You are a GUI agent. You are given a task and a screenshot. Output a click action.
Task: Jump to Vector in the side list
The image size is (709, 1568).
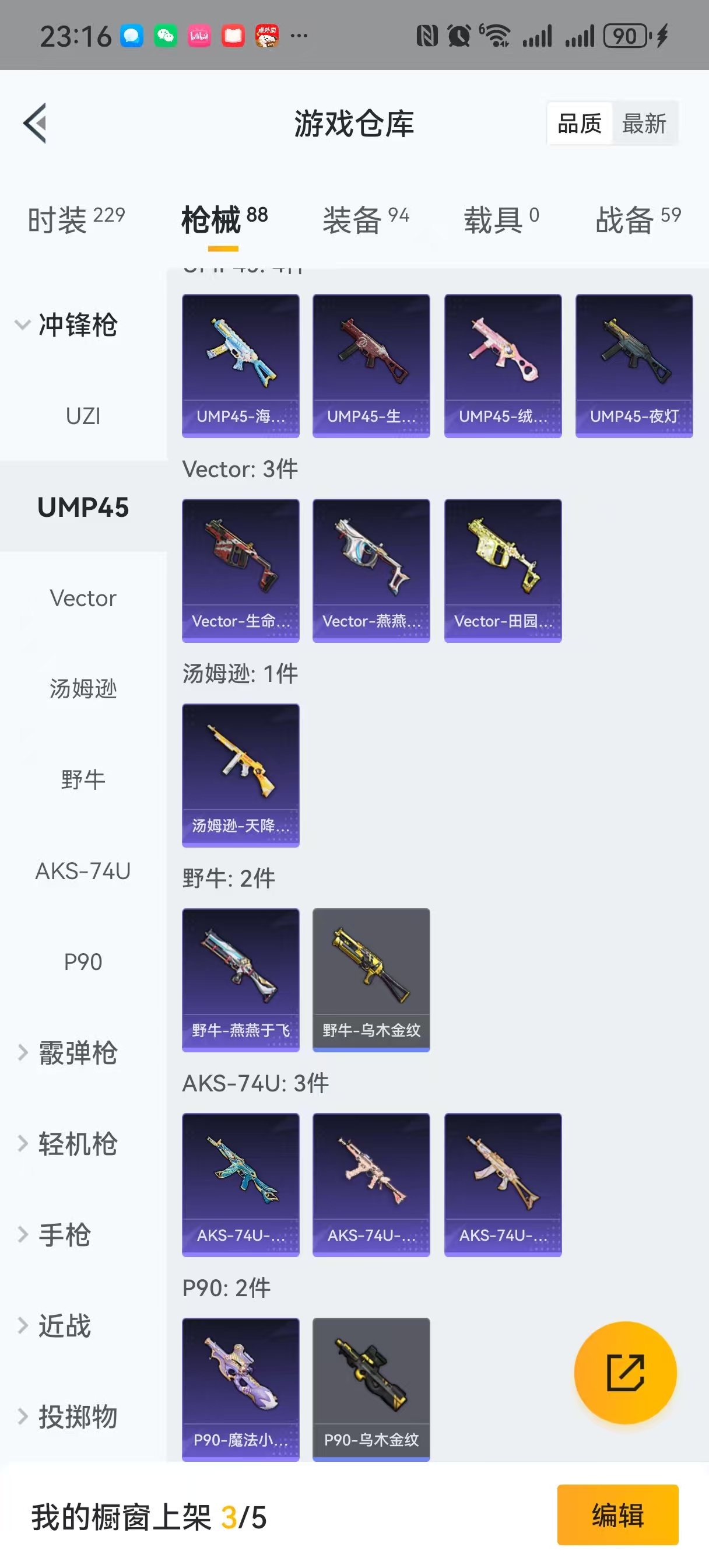83,598
